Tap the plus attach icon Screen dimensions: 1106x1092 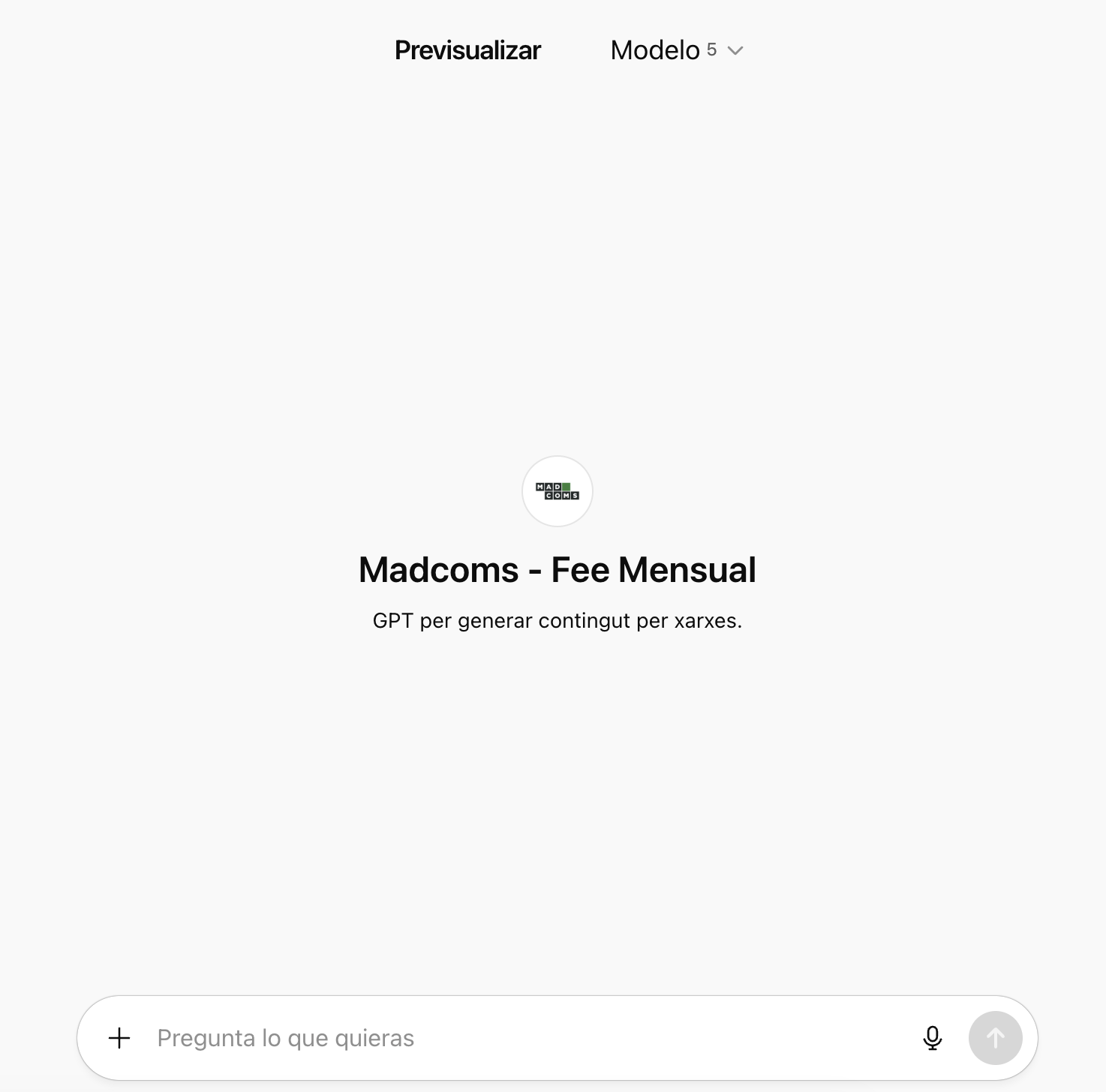tap(119, 1038)
